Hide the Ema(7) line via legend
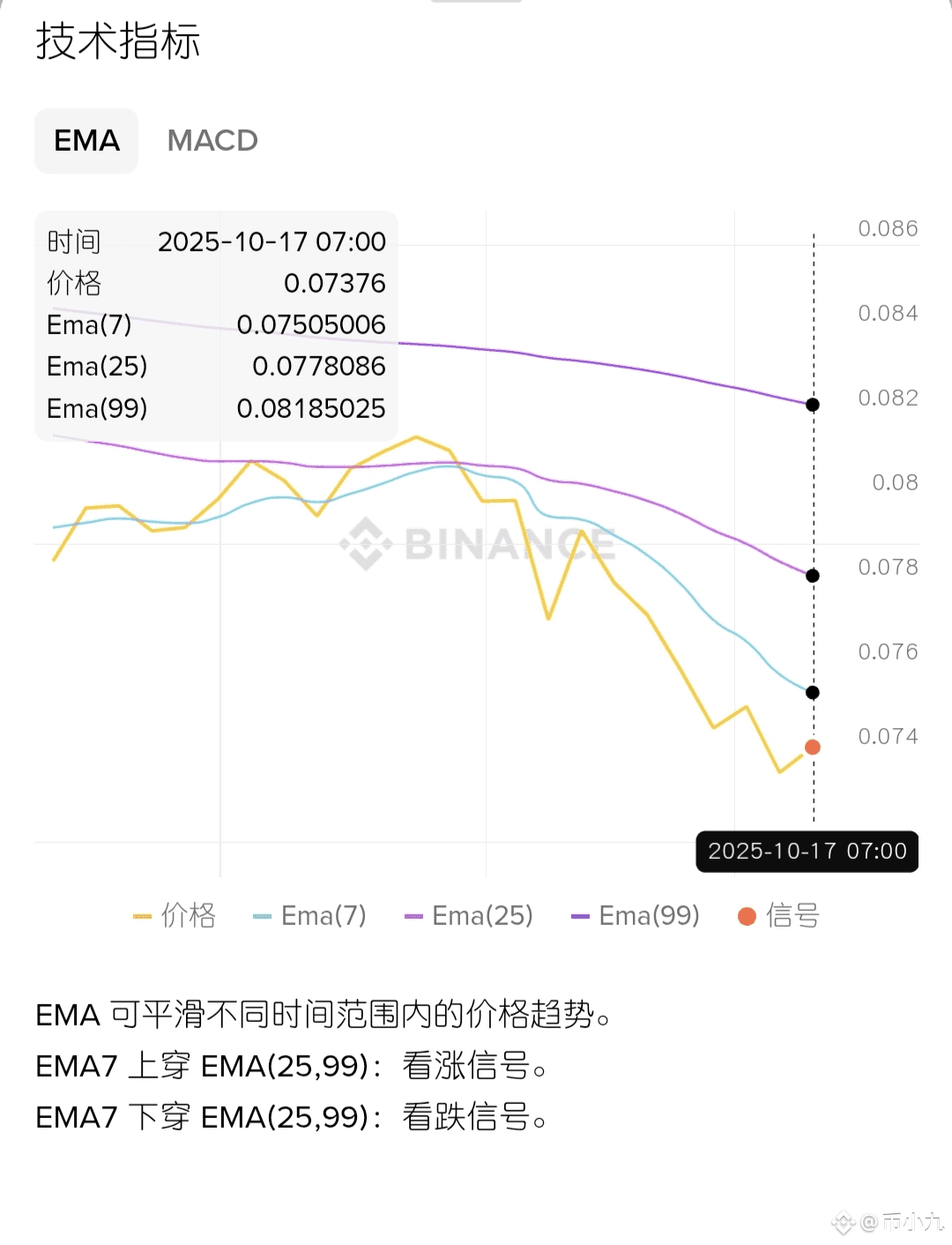 (309, 916)
